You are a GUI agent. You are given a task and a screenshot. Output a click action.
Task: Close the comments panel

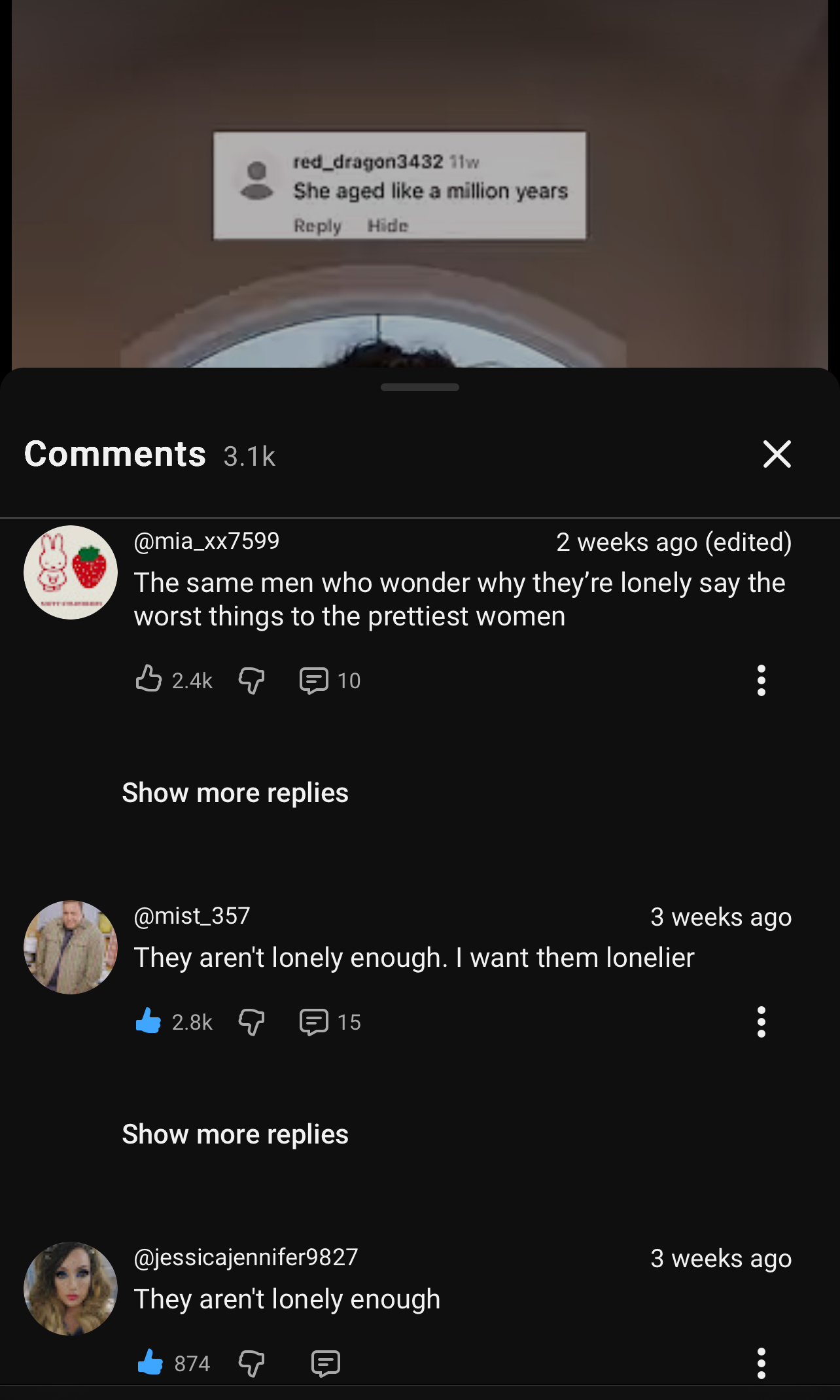coord(777,454)
